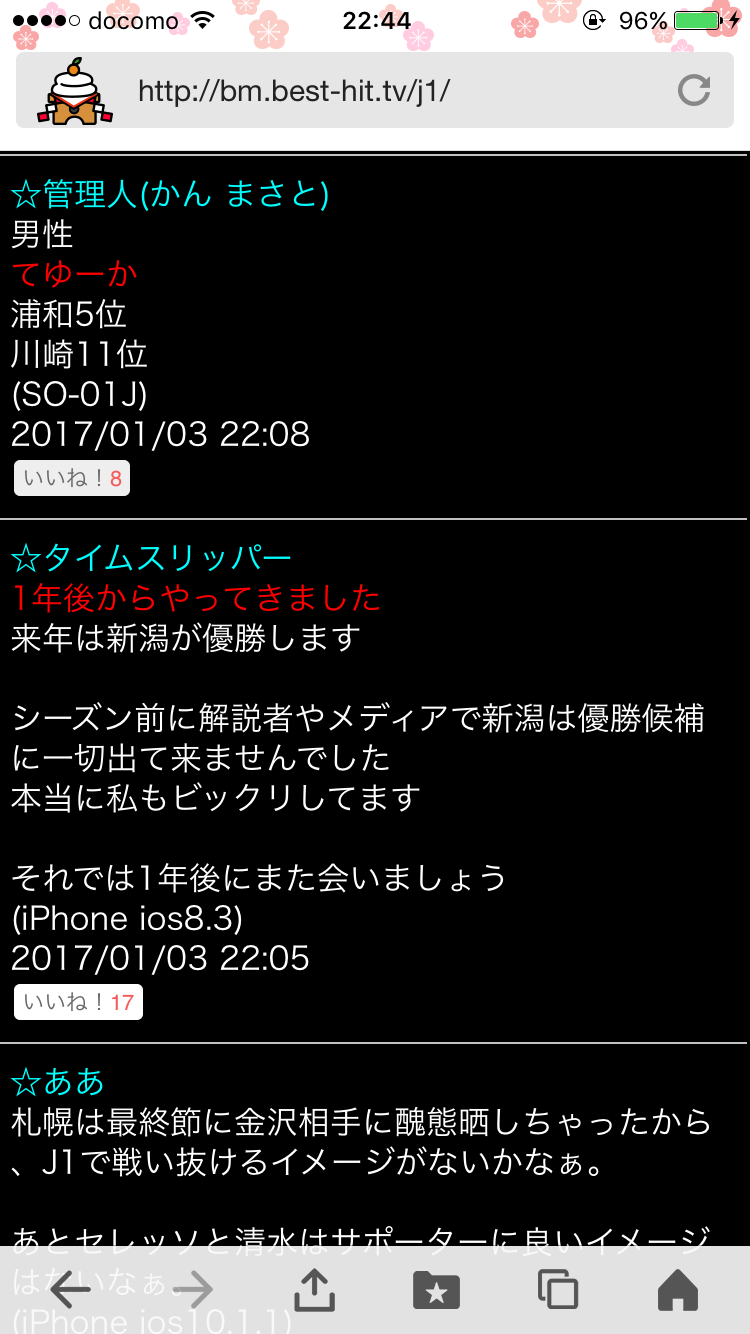The image size is (750, 1334).
Task: Reload the page with the refresh icon
Action: click(694, 91)
